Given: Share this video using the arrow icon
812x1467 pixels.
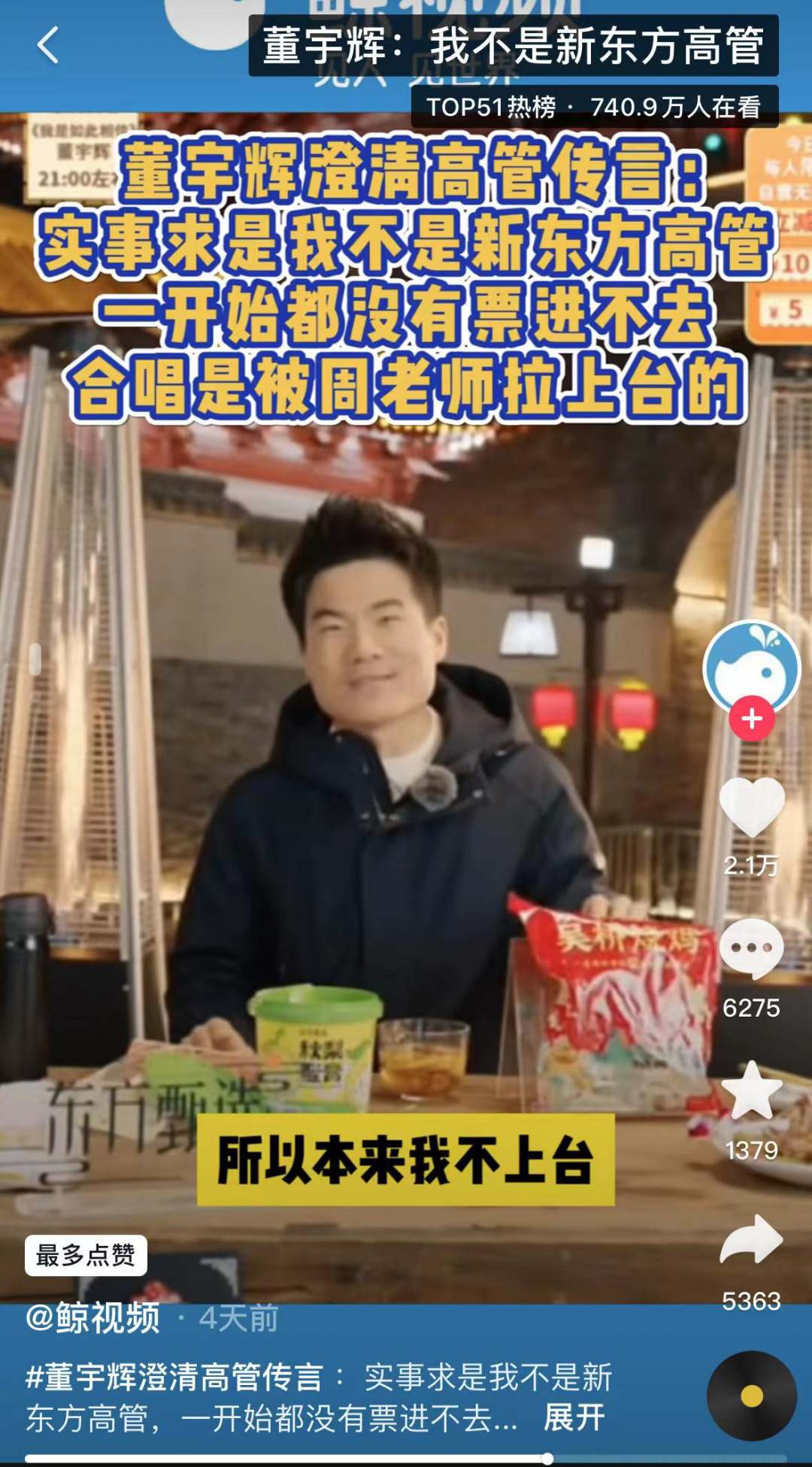Looking at the screenshot, I should (x=751, y=1240).
